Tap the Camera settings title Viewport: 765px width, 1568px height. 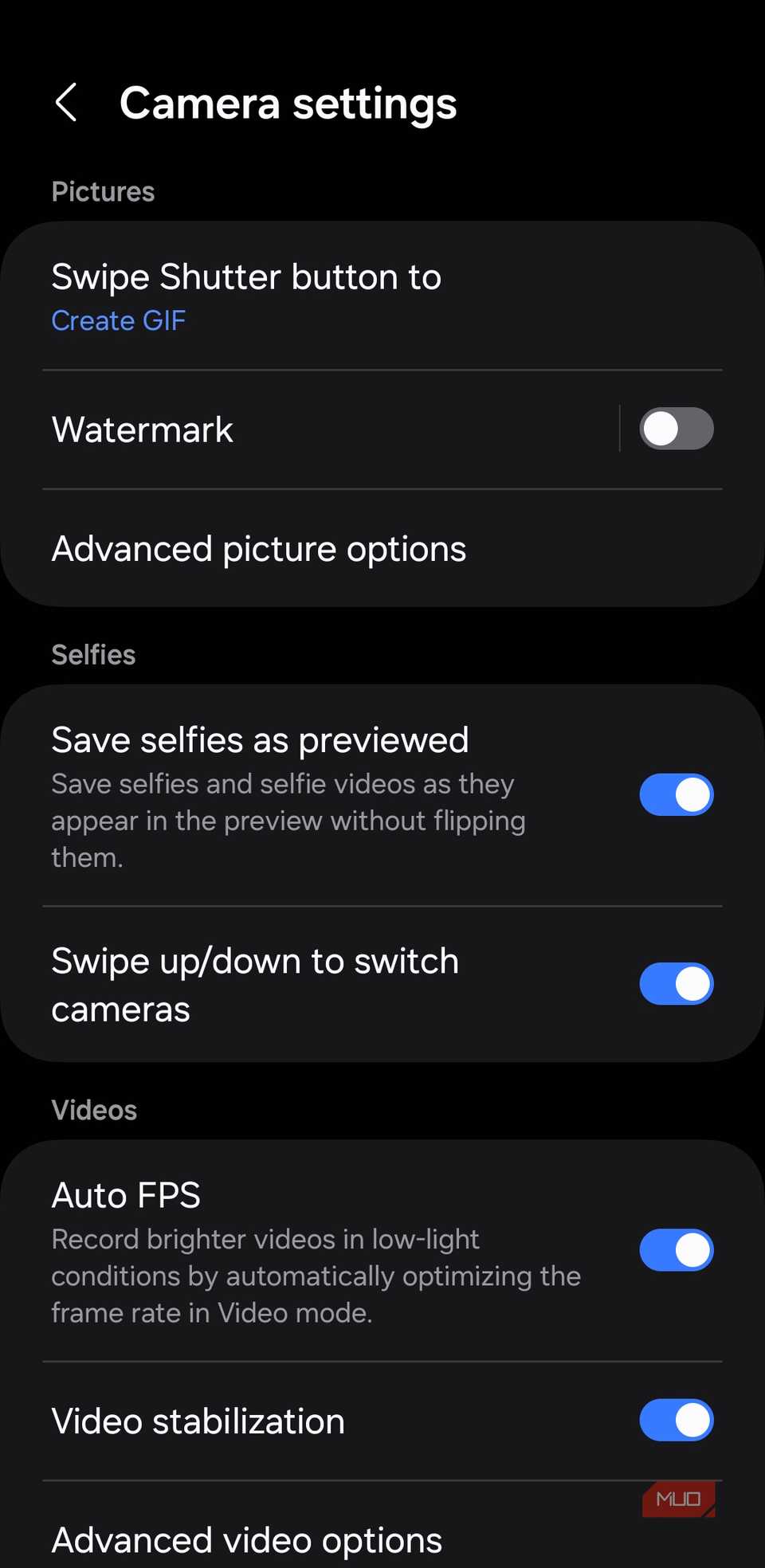pos(288,102)
